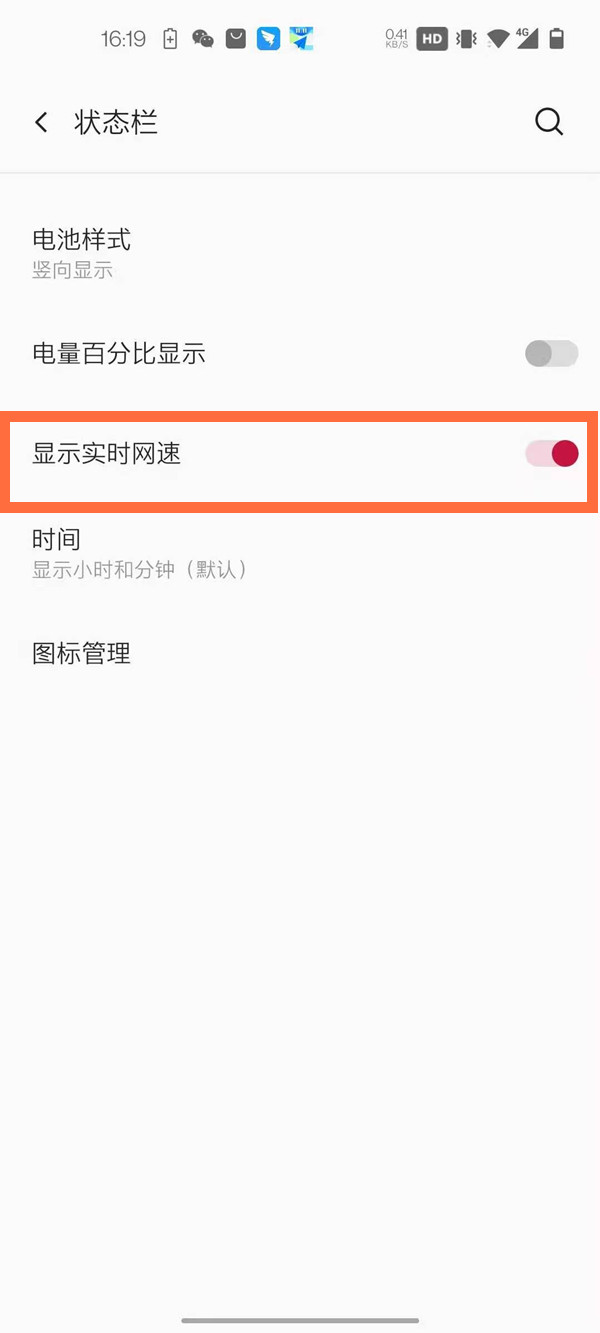Turn off the 显示实时网速 switch
Viewport: 600px width, 1333px height.
pyautogui.click(x=551, y=454)
